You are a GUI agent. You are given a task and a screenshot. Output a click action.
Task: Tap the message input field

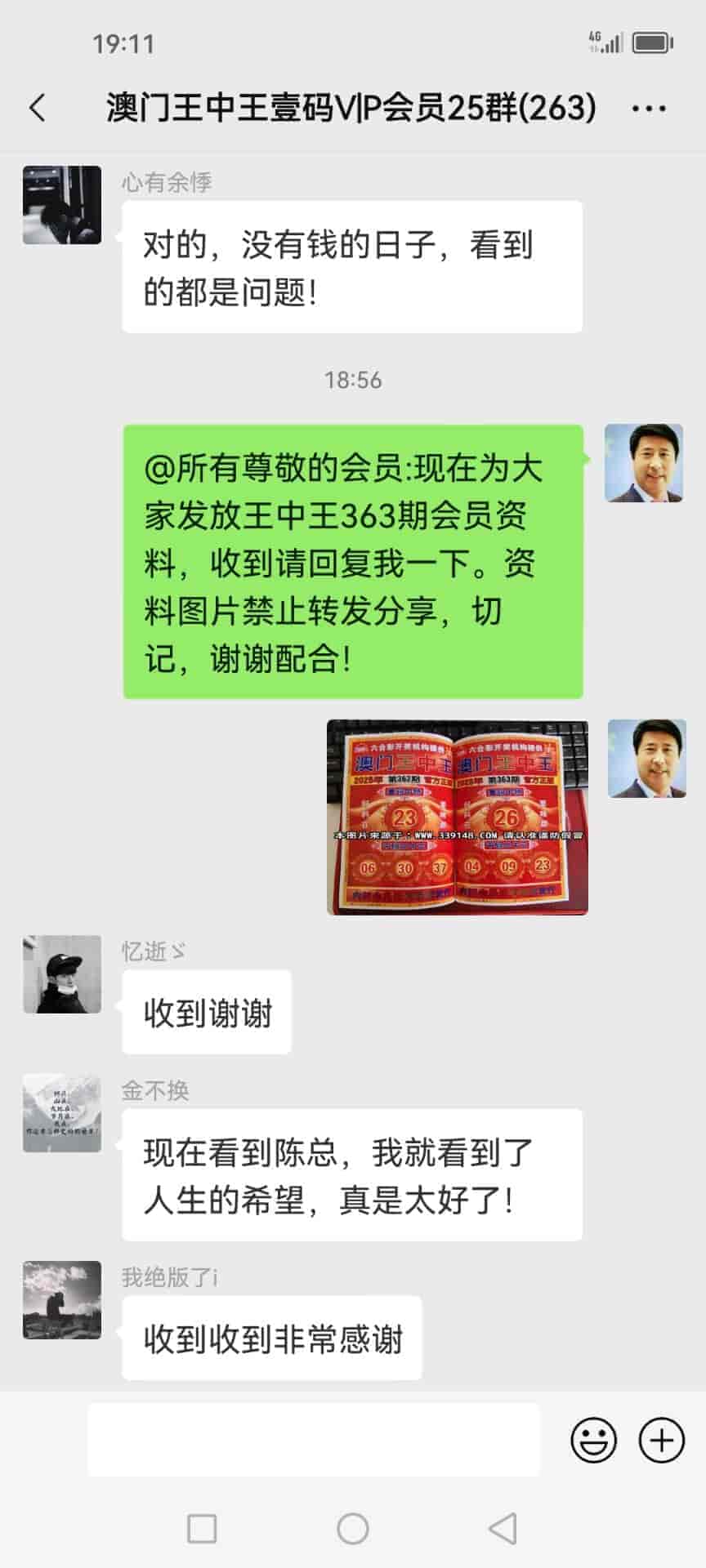[x=314, y=1440]
